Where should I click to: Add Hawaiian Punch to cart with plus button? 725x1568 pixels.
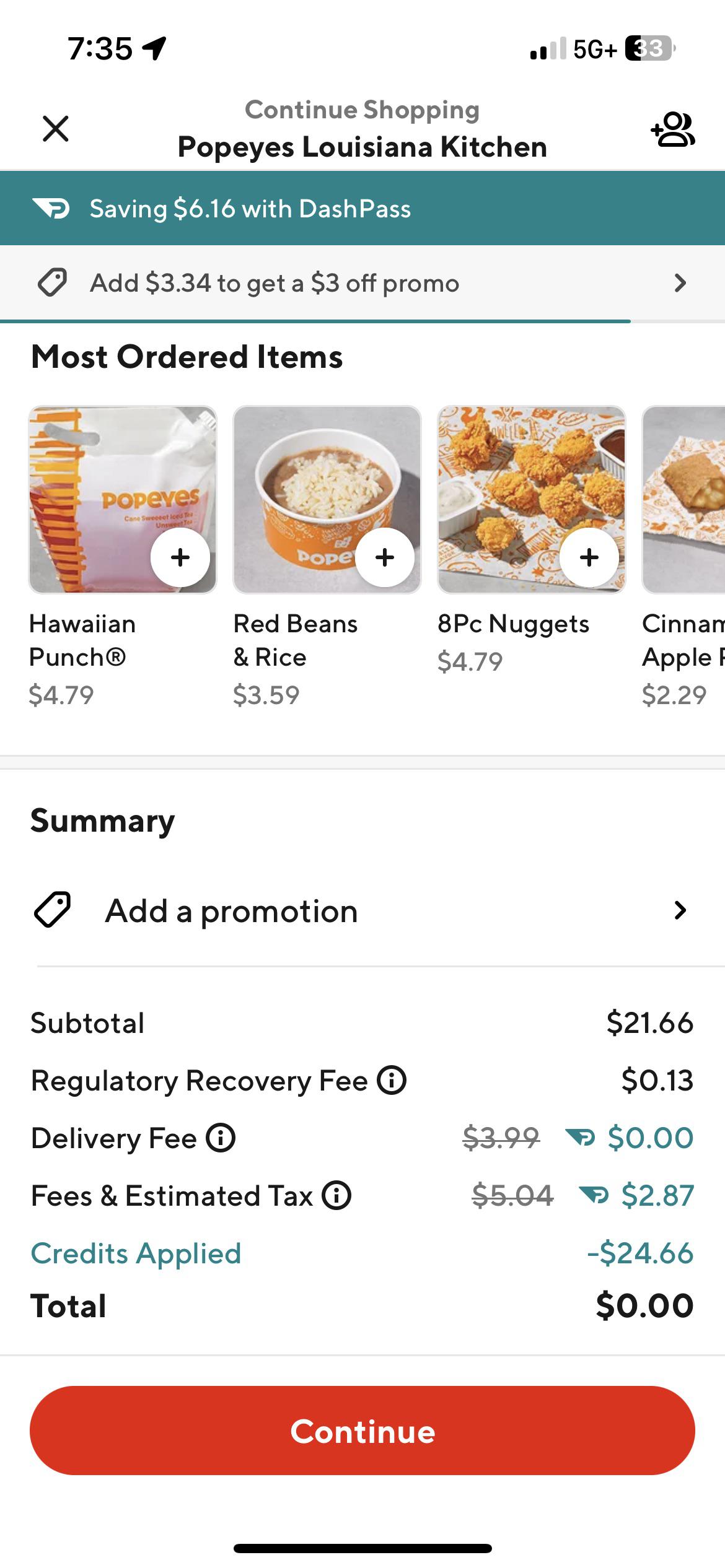point(180,557)
